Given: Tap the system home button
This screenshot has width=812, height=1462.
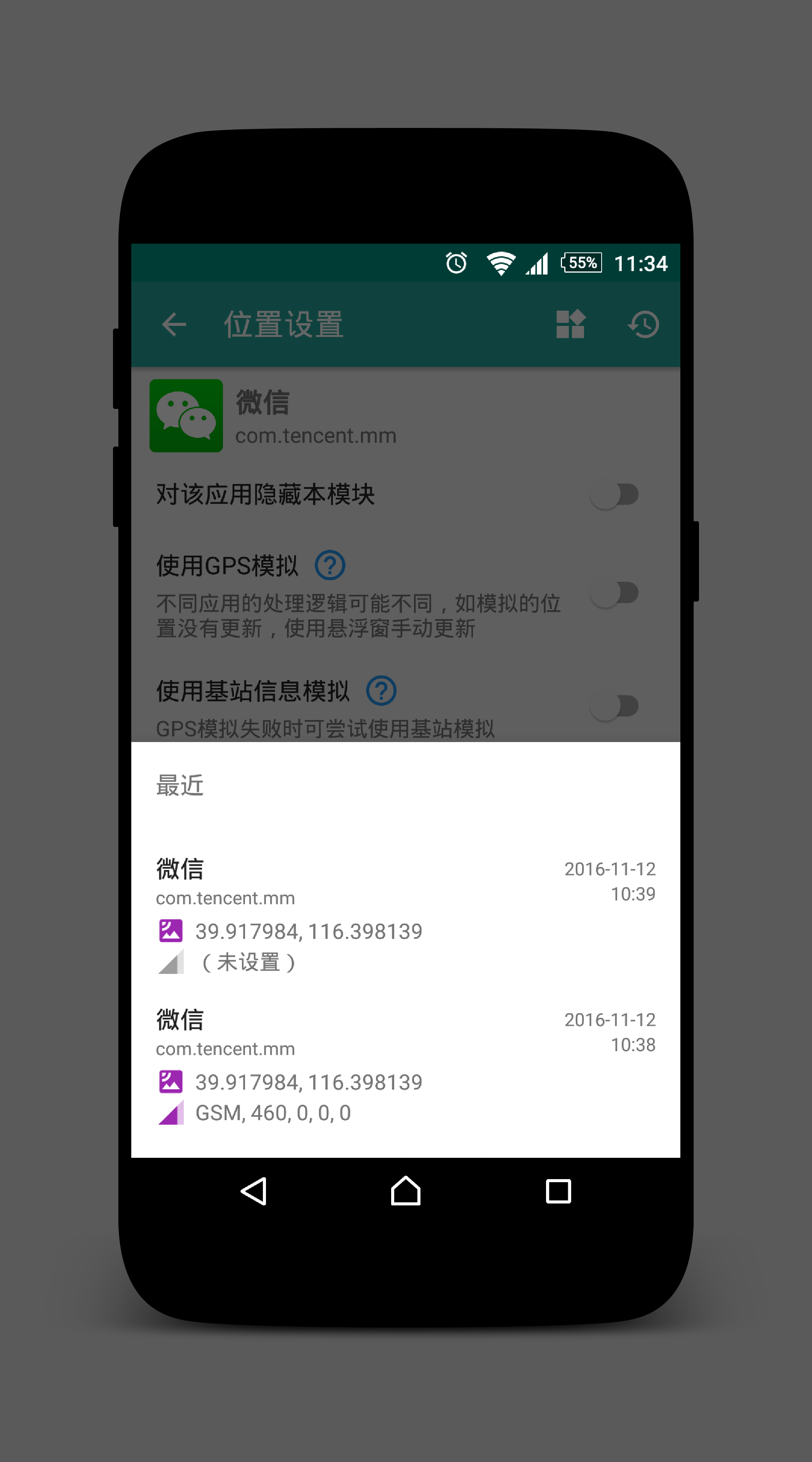Looking at the screenshot, I should pos(406,1191).
